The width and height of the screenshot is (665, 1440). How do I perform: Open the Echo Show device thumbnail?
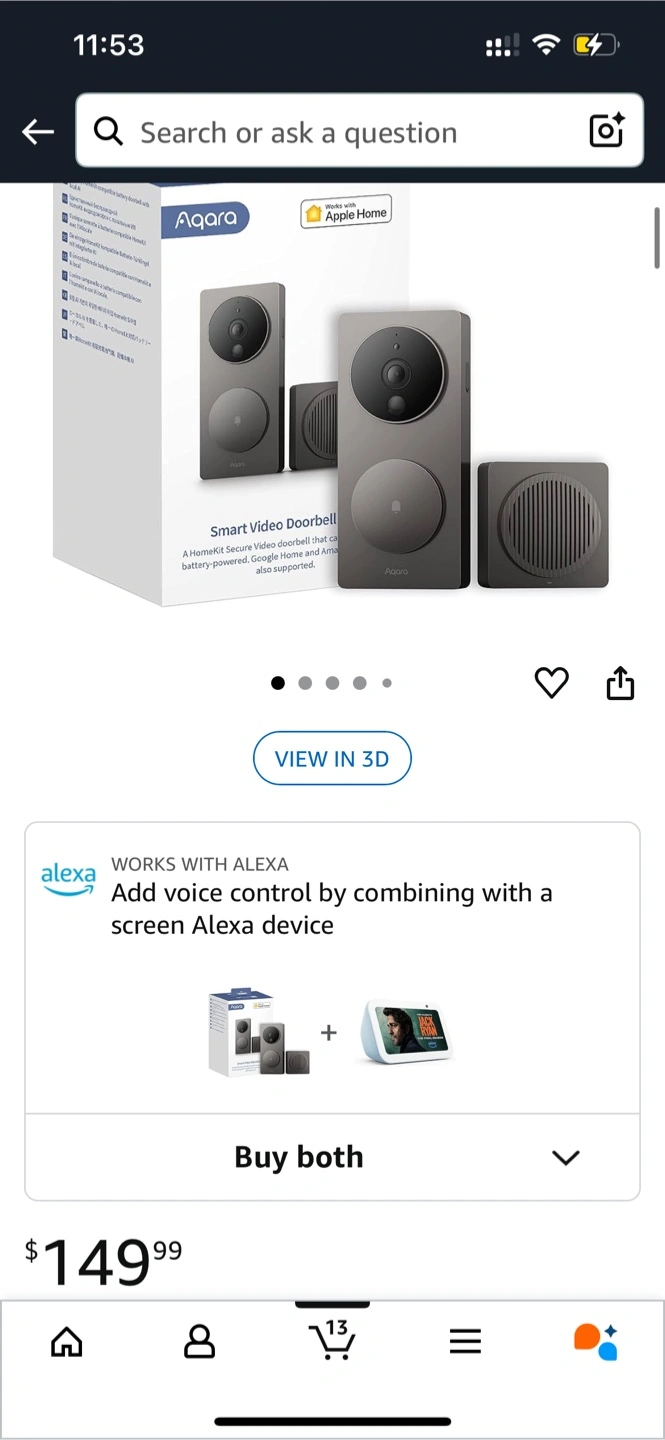(405, 1030)
